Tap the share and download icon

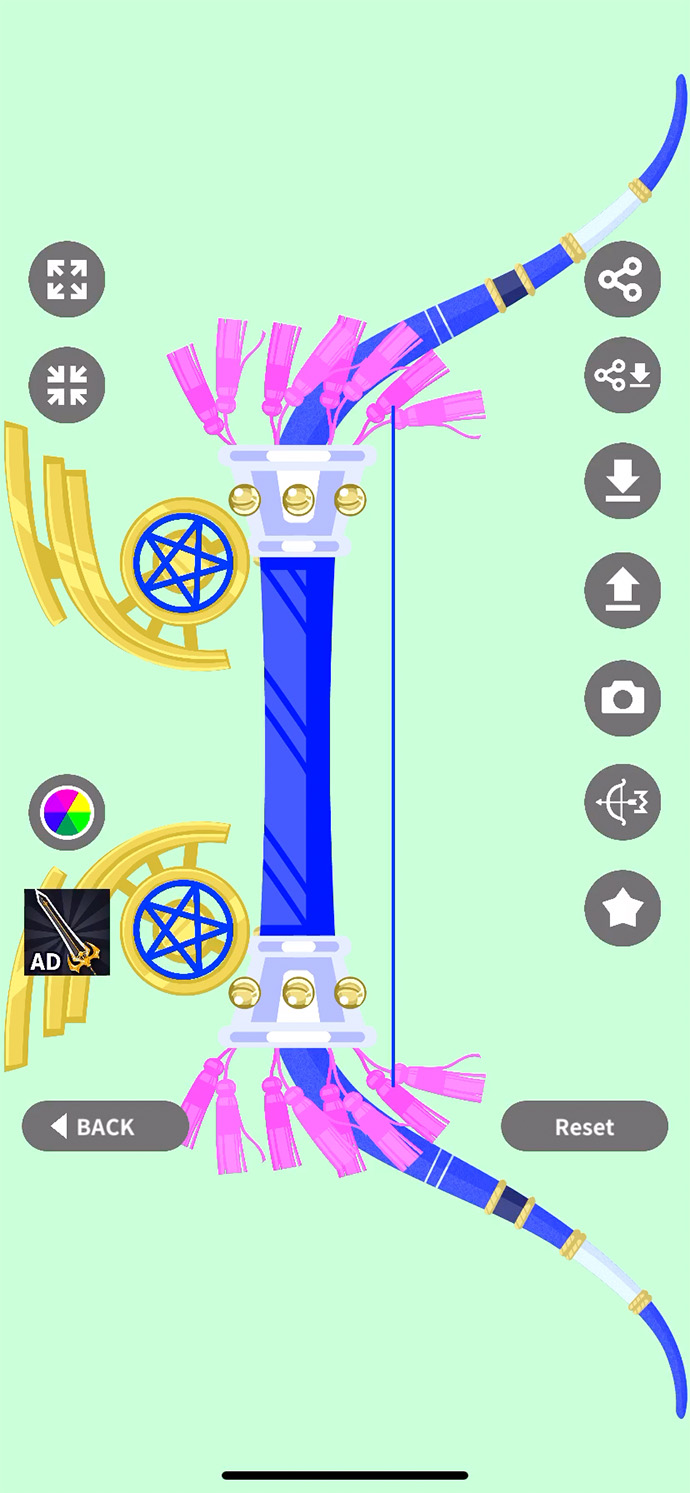(x=622, y=375)
